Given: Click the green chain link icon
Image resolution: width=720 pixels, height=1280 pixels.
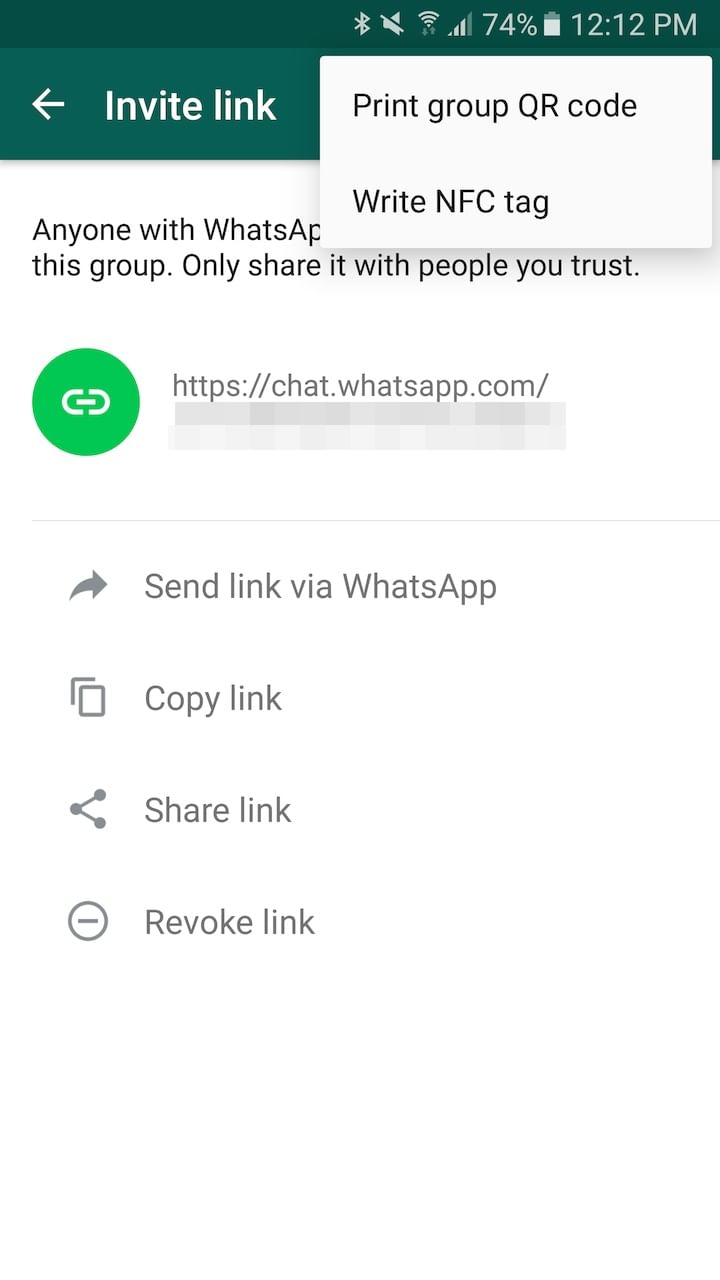Looking at the screenshot, I should 86,402.
